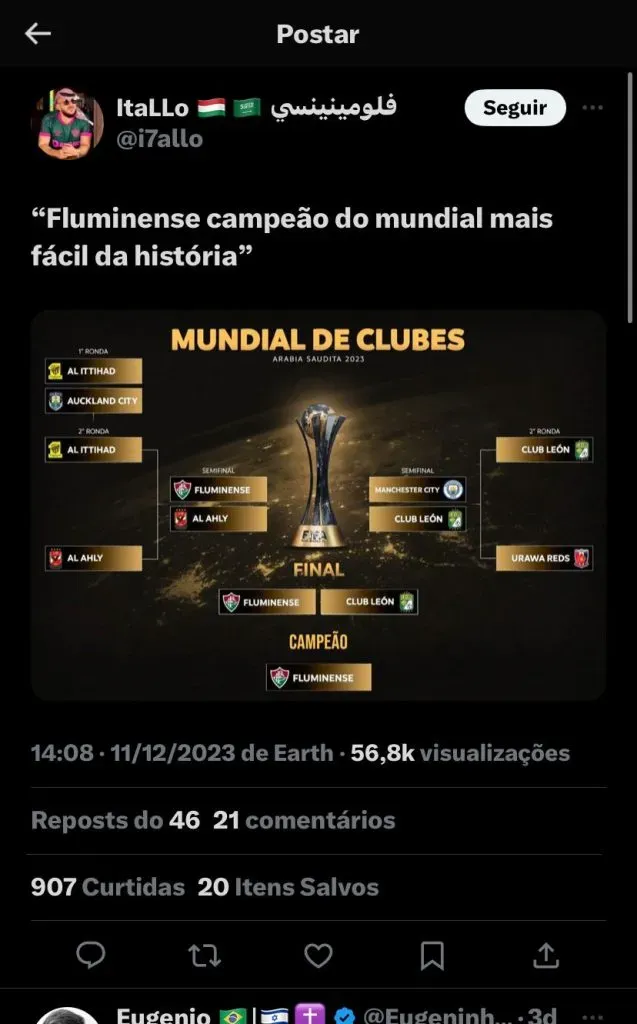Follow ItaLLo with the Seguir button
Screen dimensions: 637x1024
[x=515, y=108]
